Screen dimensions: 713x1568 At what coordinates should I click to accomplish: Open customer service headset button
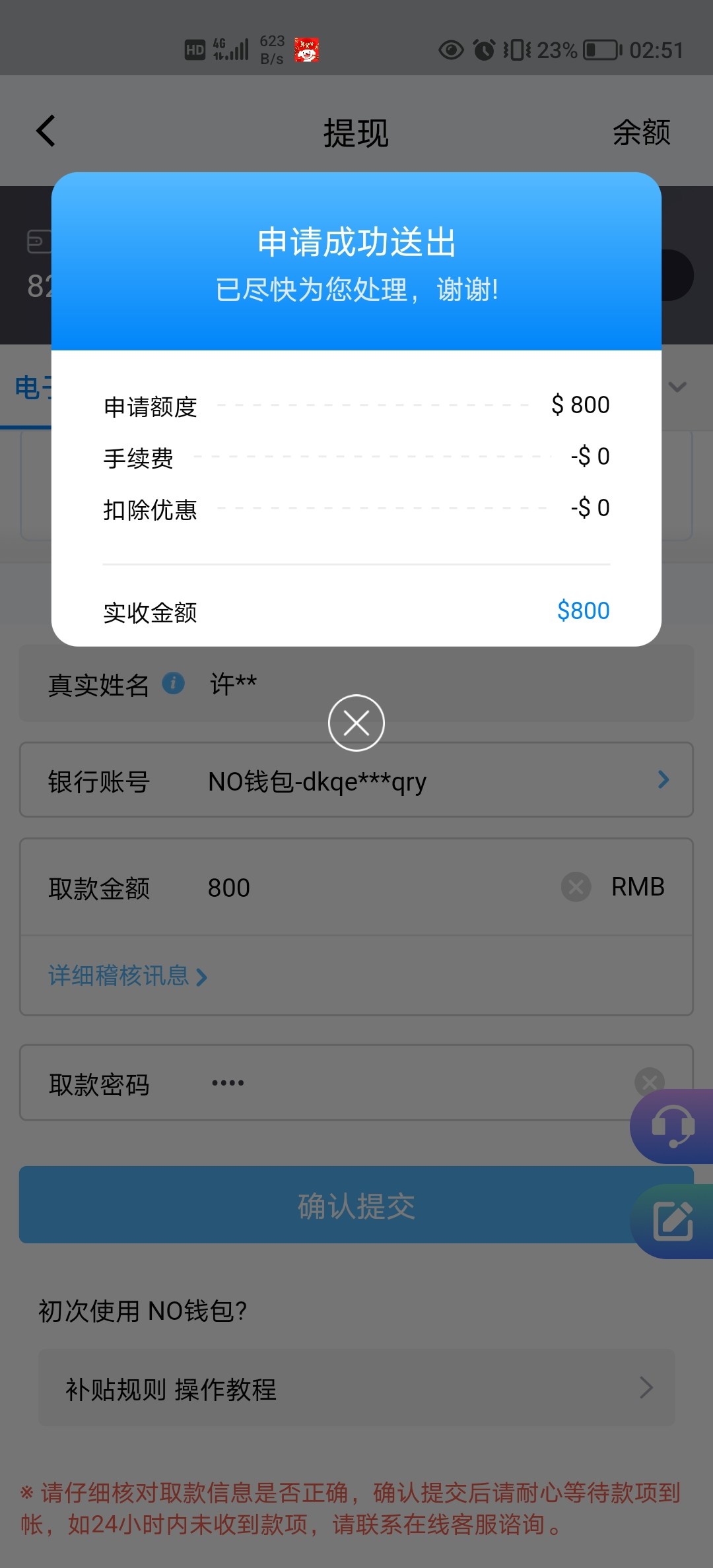(672, 1126)
